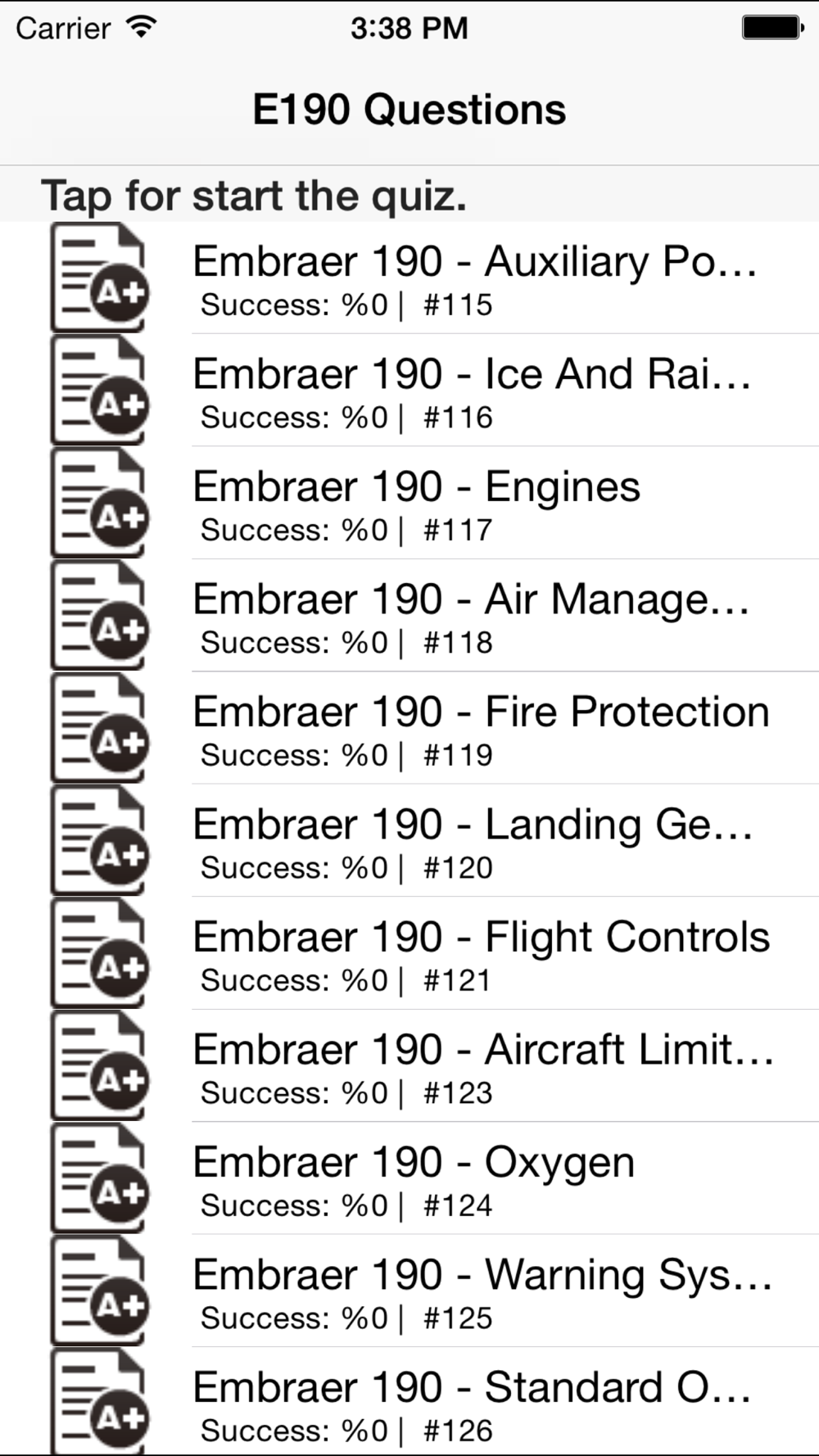
Task: Begin the Flight Controls quiz
Action: pos(409,953)
